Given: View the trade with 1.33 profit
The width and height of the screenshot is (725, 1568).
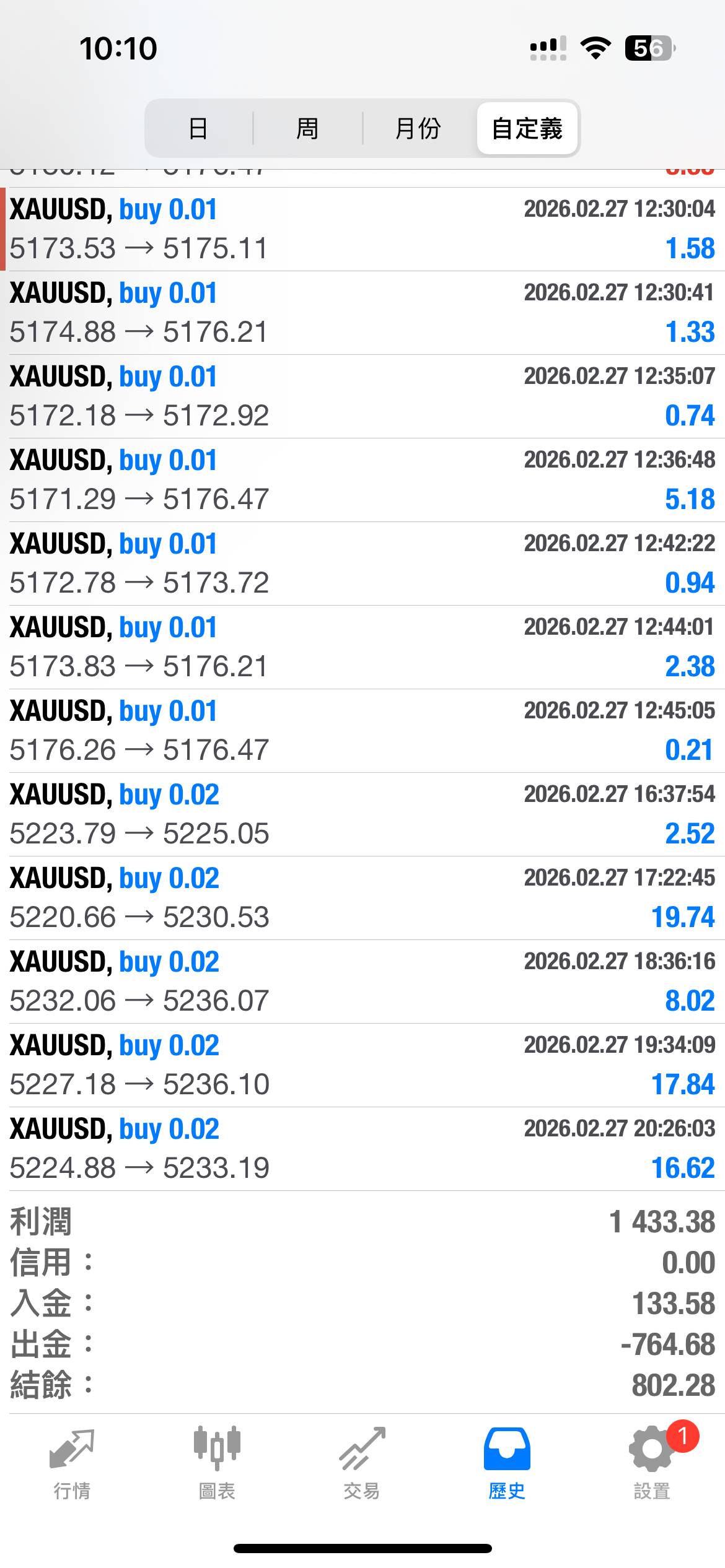Looking at the screenshot, I should (362, 313).
